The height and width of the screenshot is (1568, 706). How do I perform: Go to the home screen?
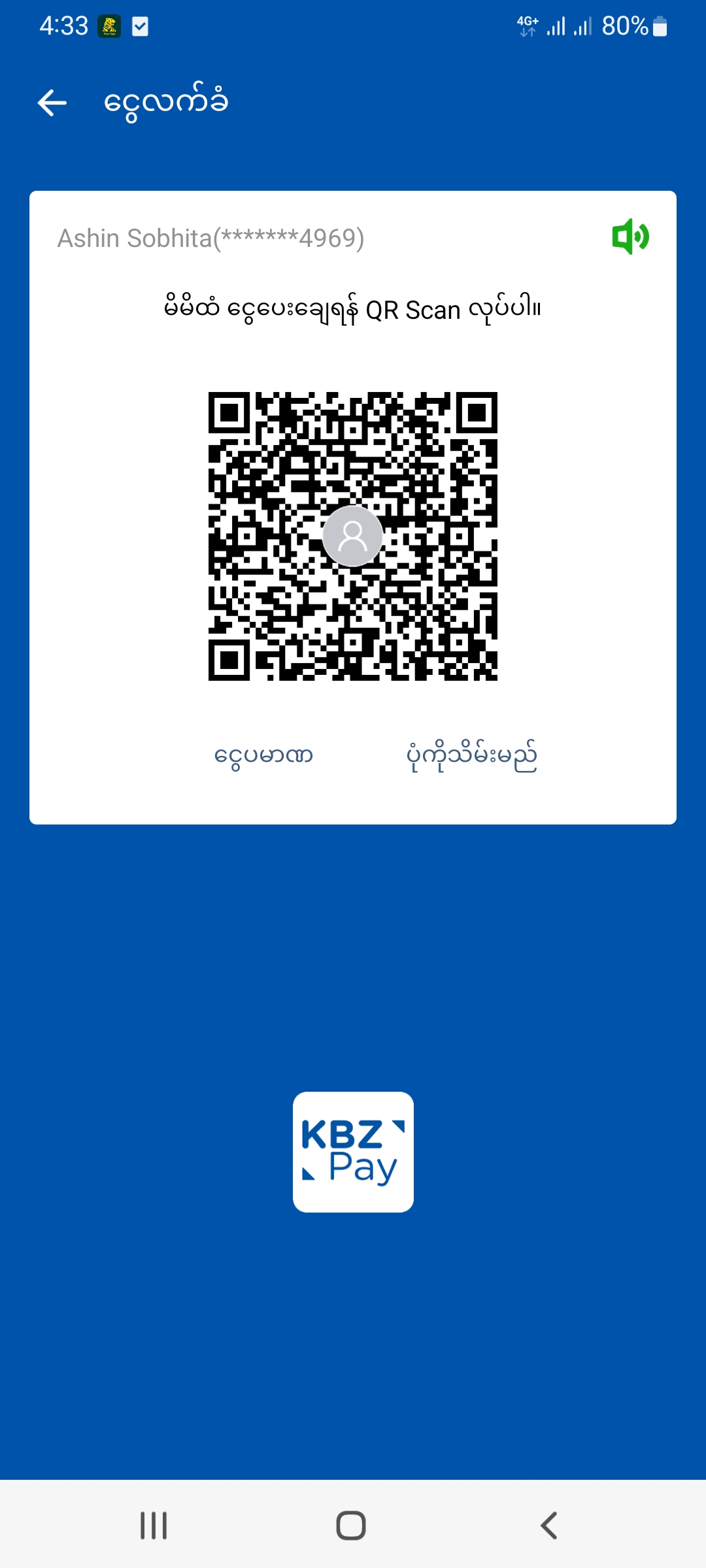click(351, 1526)
